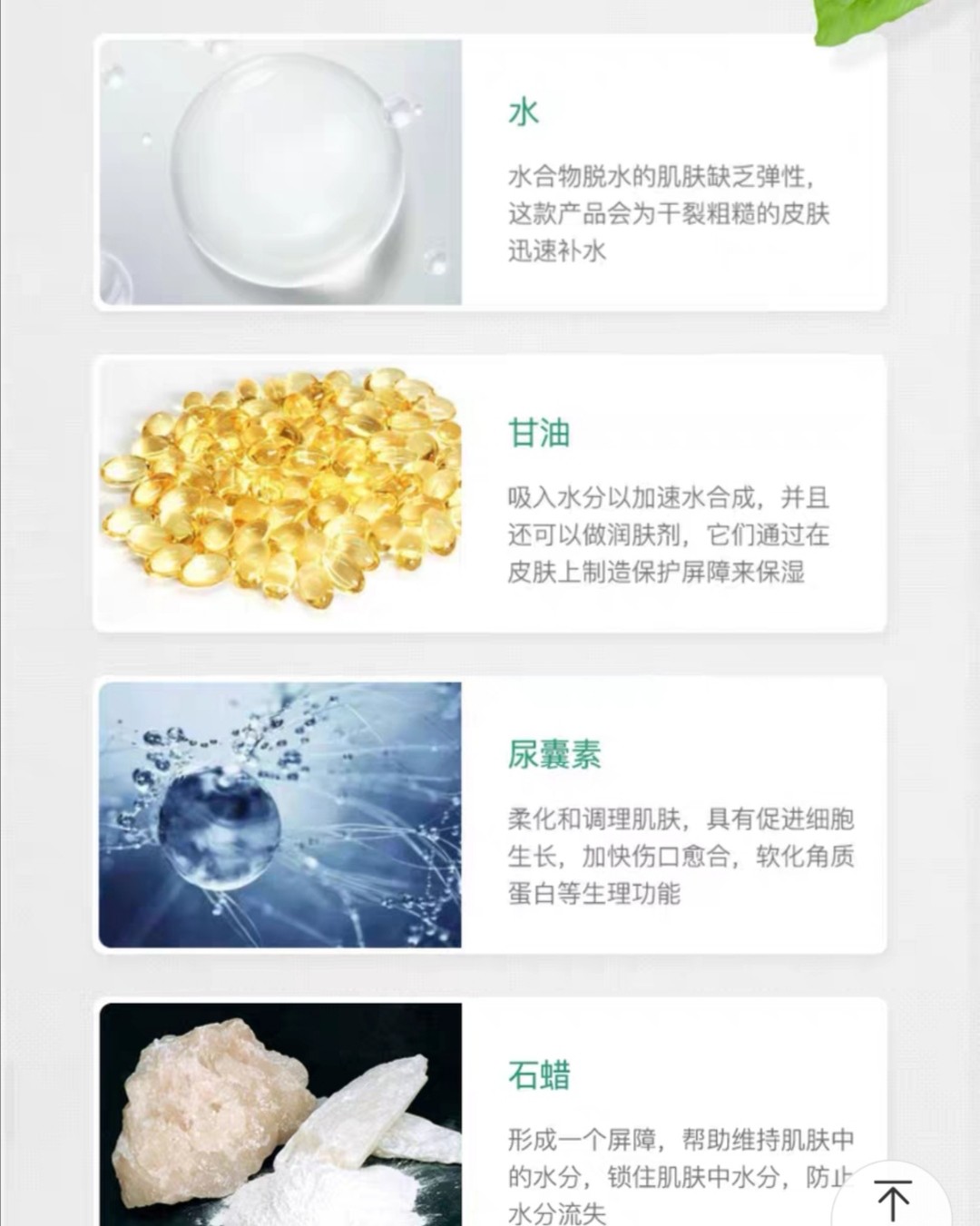Click the blue allantoin molecule image
The height and width of the screenshot is (1226, 980).
click(281, 817)
